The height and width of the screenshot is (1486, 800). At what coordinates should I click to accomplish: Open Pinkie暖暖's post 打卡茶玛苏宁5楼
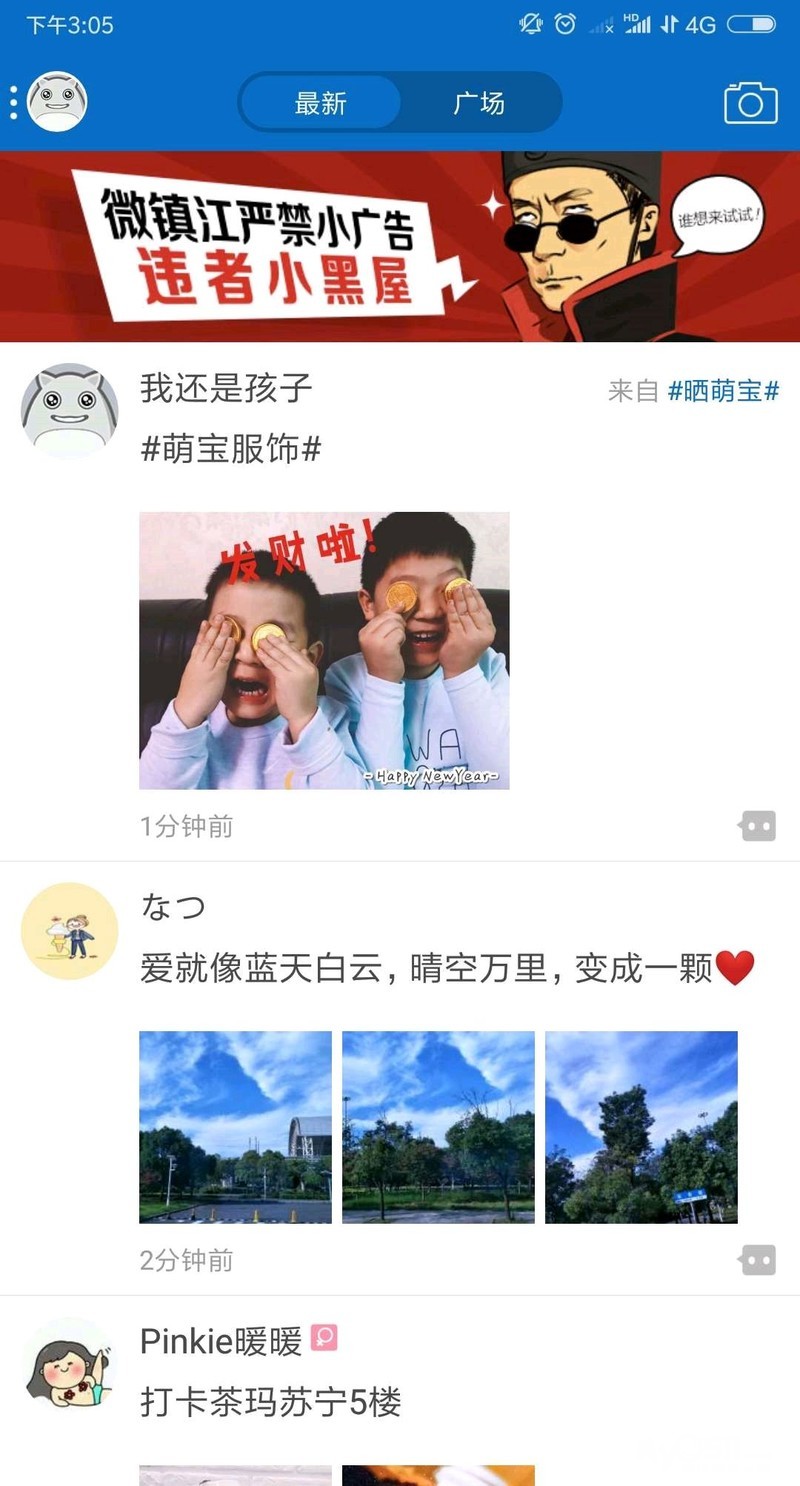click(271, 1403)
